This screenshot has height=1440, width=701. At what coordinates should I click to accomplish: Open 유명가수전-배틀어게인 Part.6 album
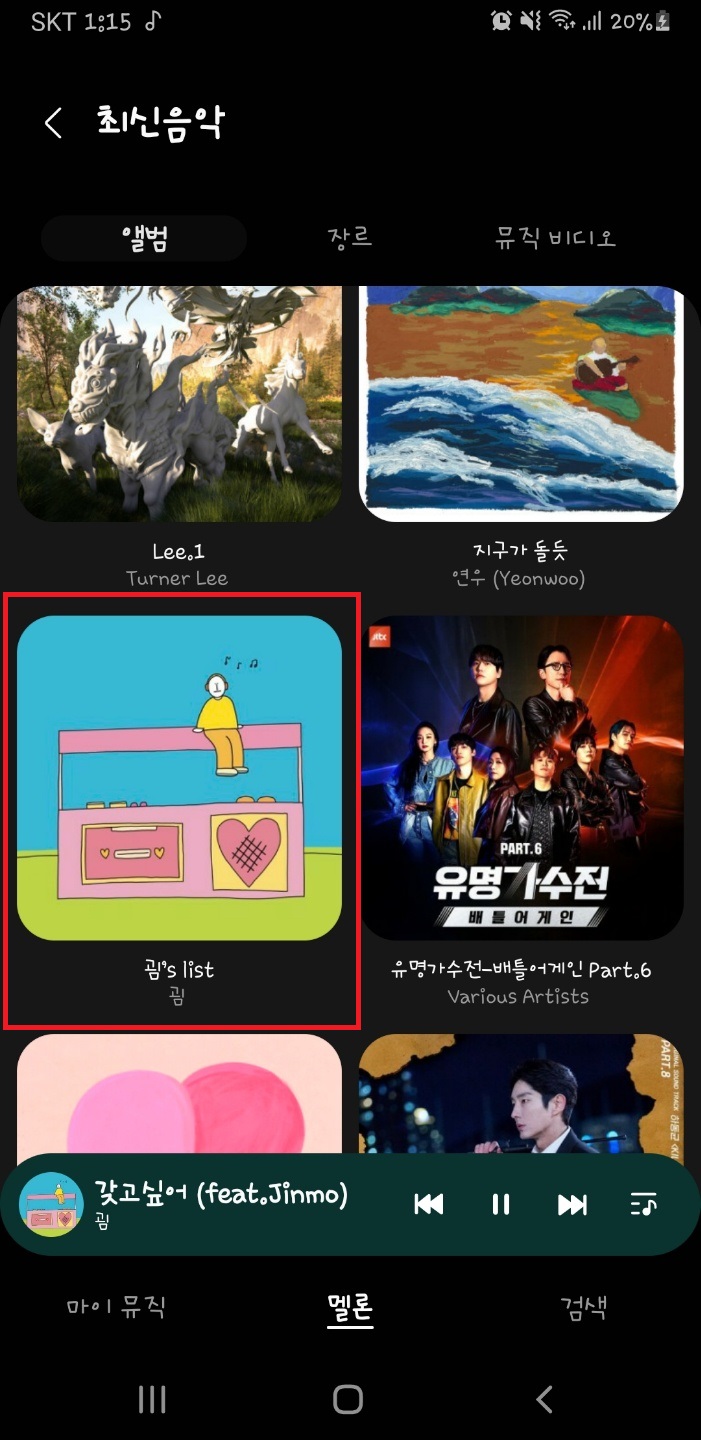[521, 778]
